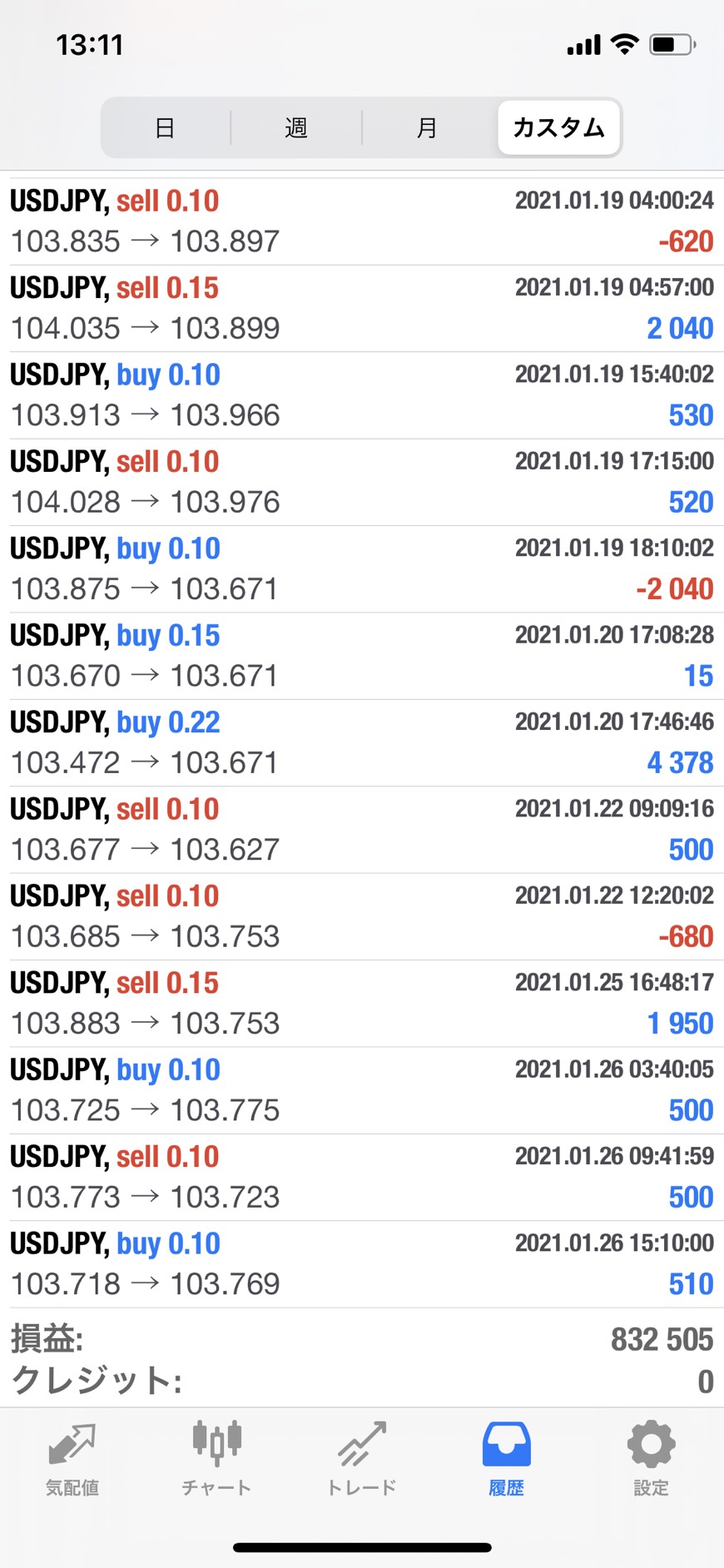The height and width of the screenshot is (1568, 724).
Task: Expand the buy 0.15 trade with 15 profit
Action: point(362,656)
